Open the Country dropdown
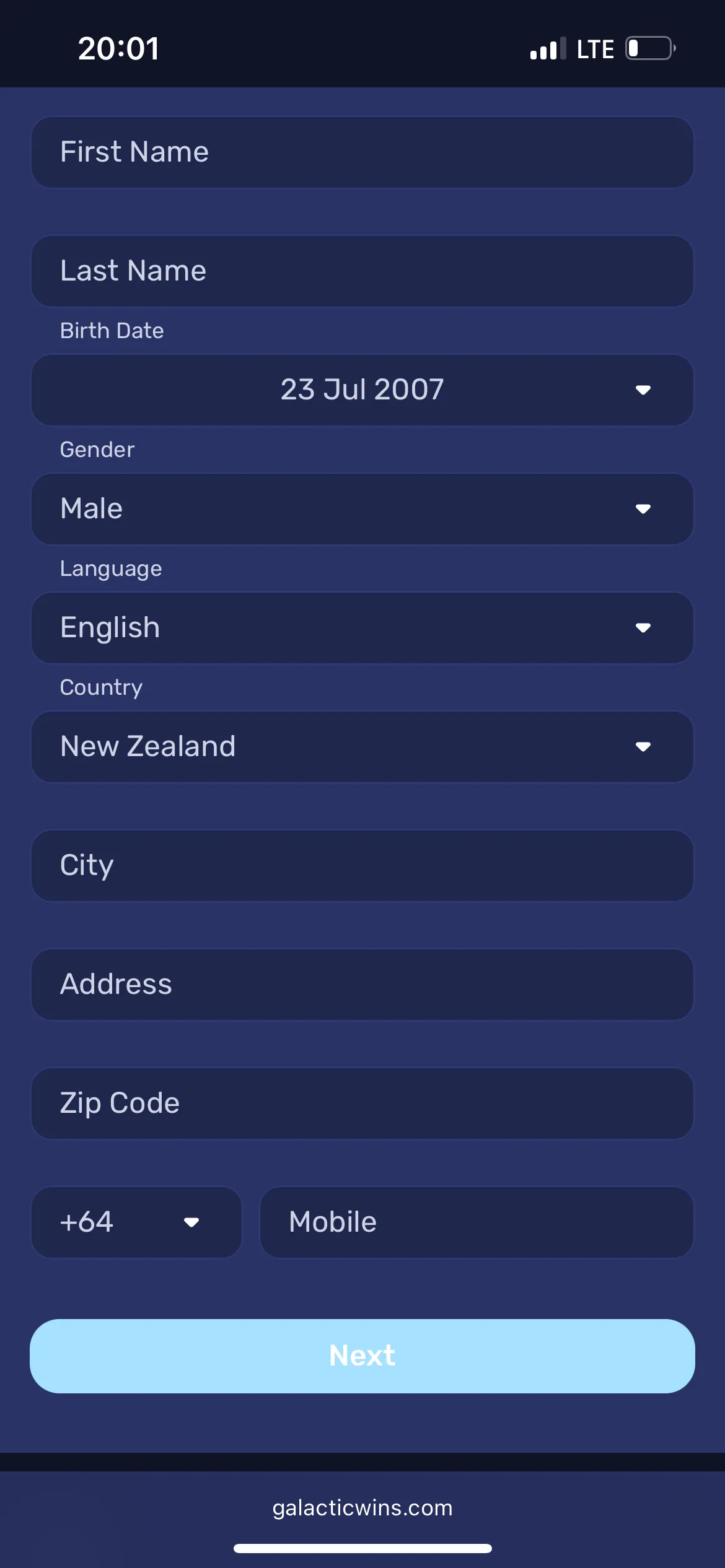725x1568 pixels. (362, 747)
